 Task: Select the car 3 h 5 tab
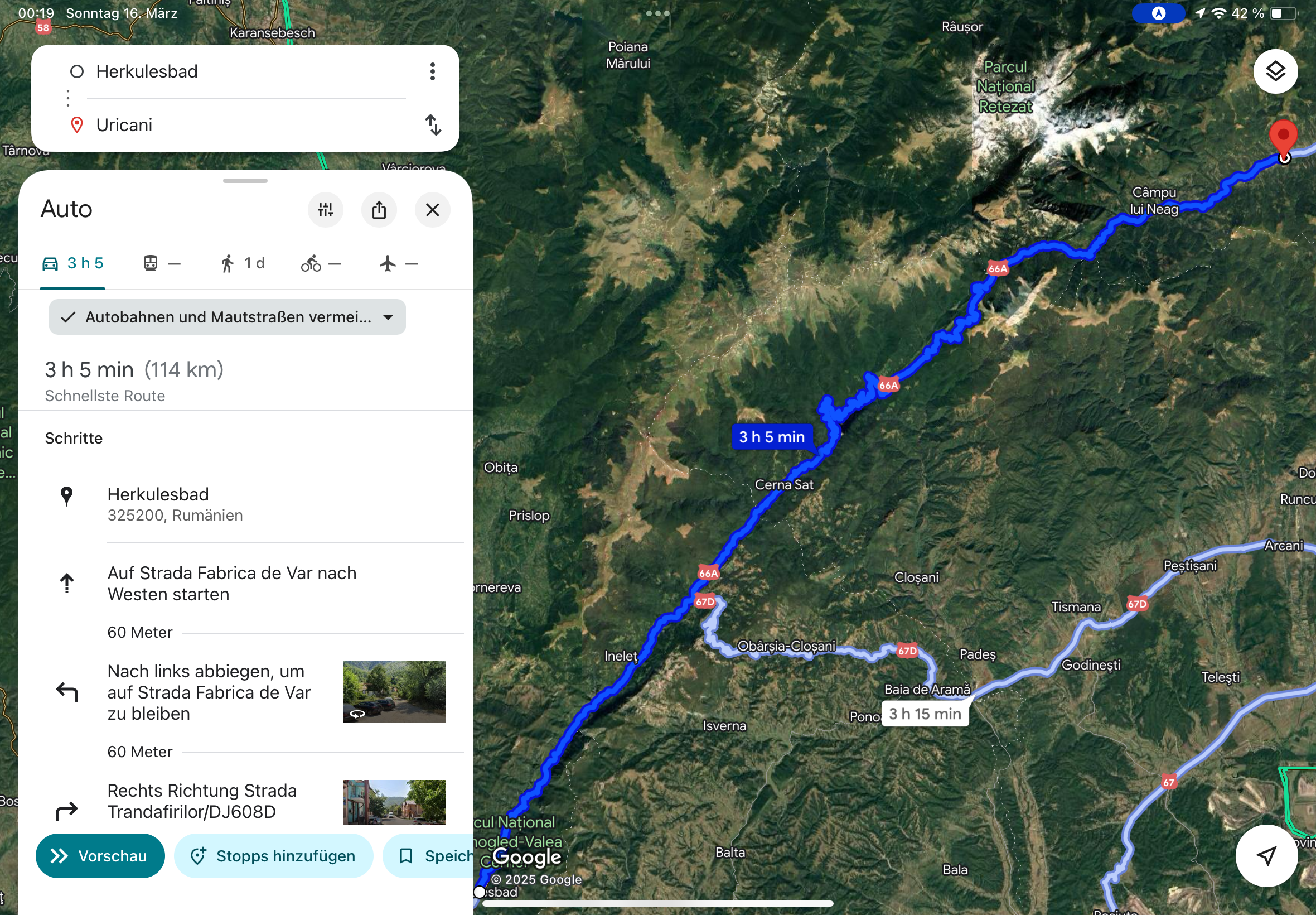[72, 263]
